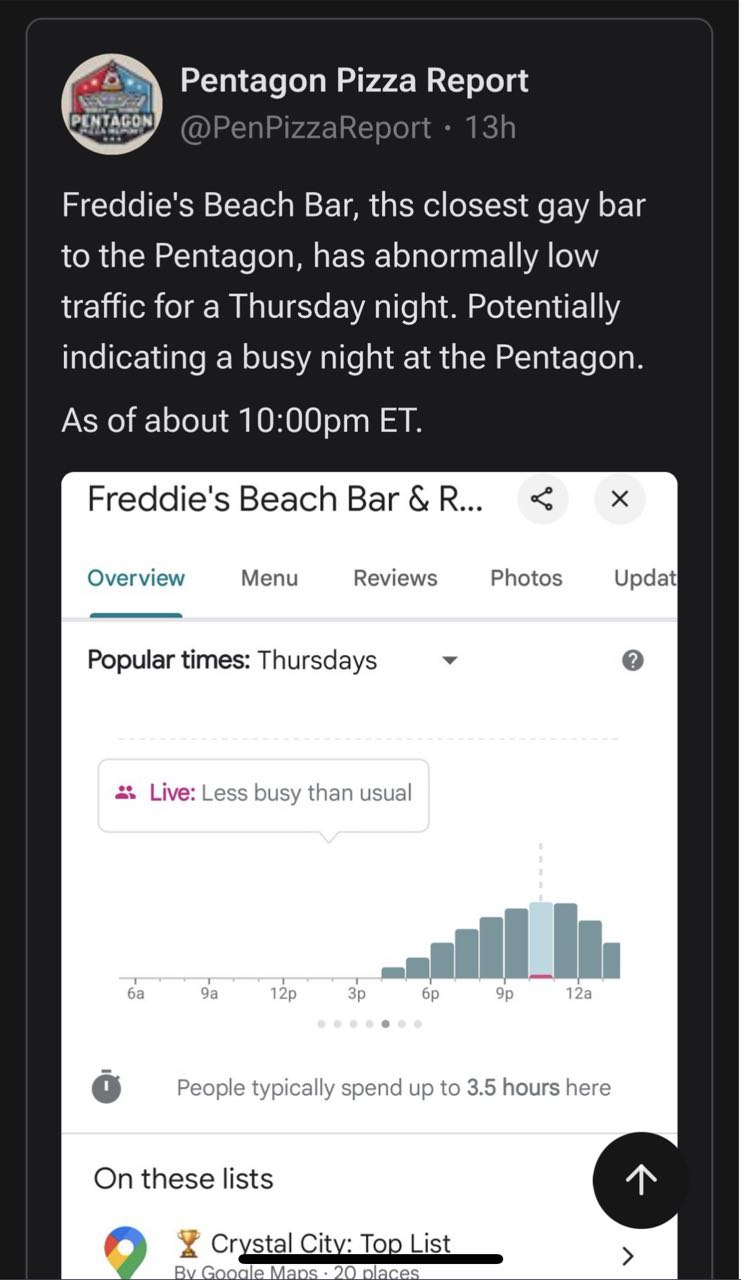The width and height of the screenshot is (741, 1280).
Task: Open Pentagon Pizza Report's profile picture
Action: click(x=112, y=104)
